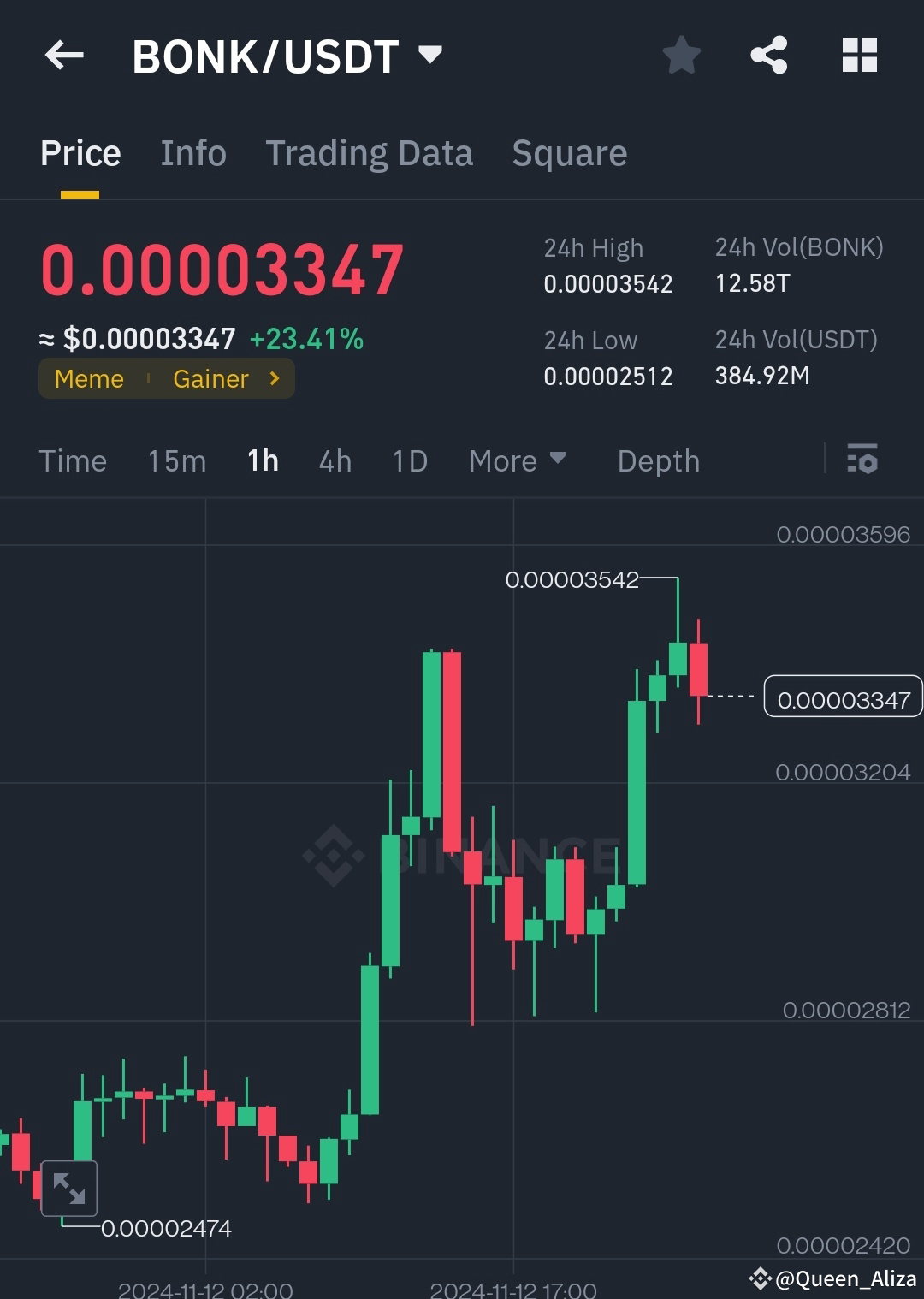
Task: Expand the chart to fullscreen
Action: tap(69, 1188)
